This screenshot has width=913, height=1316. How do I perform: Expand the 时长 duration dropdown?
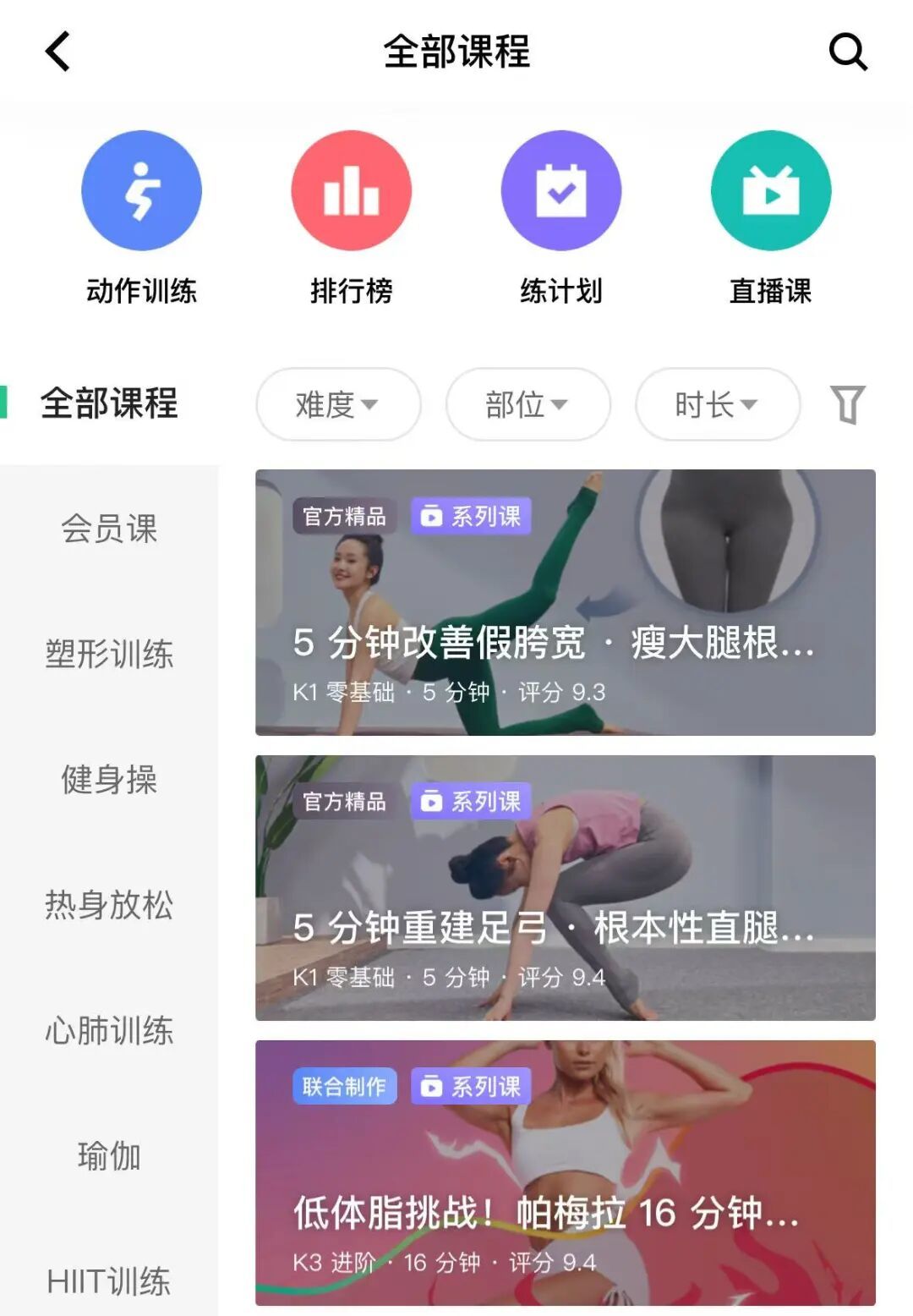tap(717, 404)
